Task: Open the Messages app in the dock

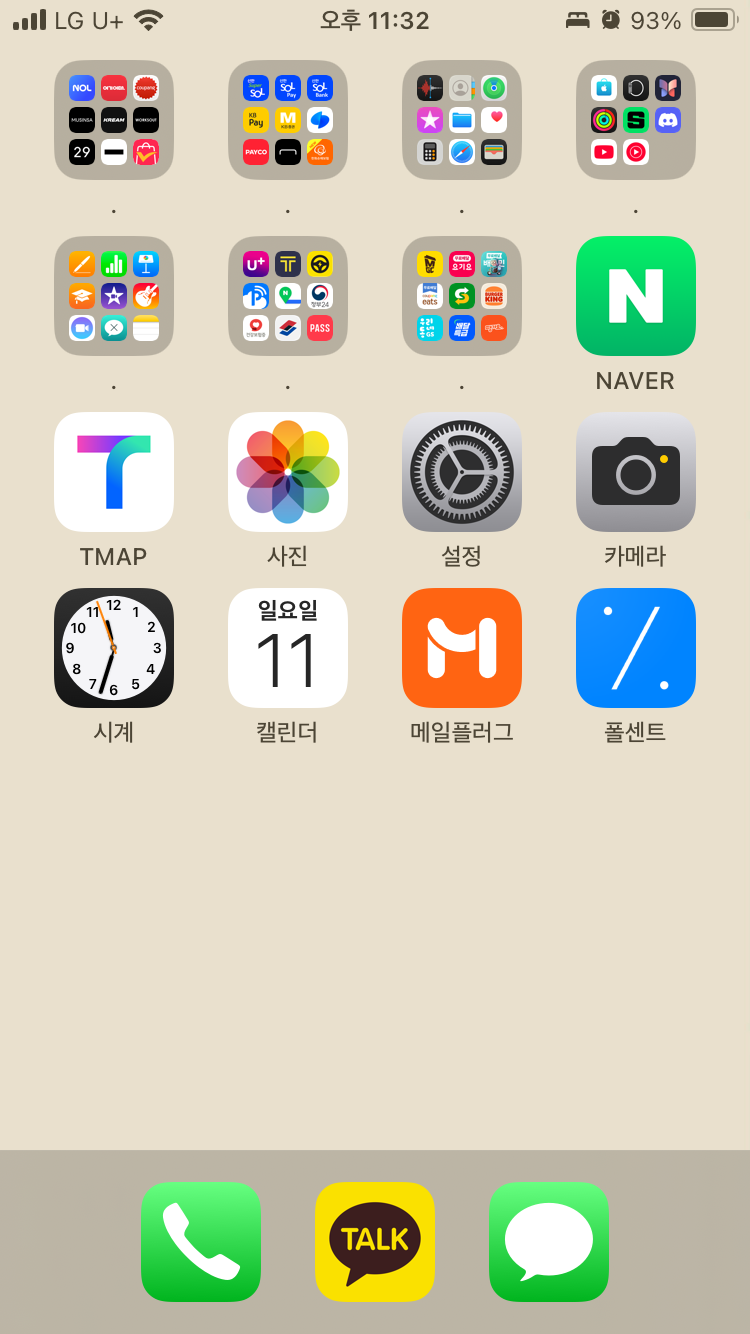Action: (549, 1242)
